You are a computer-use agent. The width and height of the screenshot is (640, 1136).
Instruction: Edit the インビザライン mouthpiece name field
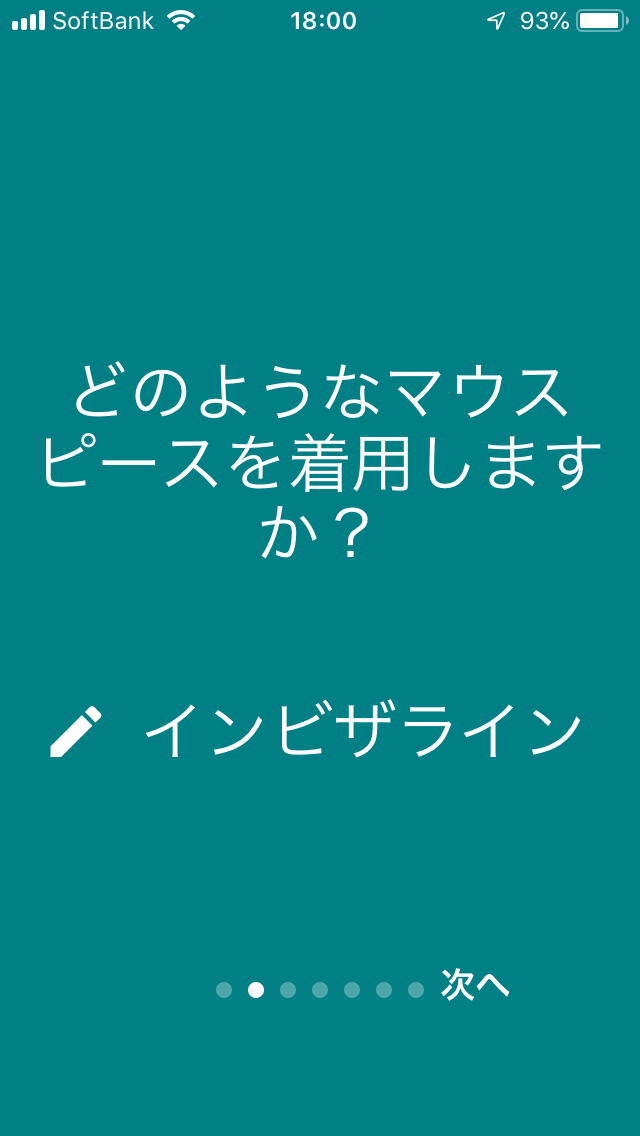tap(364, 732)
